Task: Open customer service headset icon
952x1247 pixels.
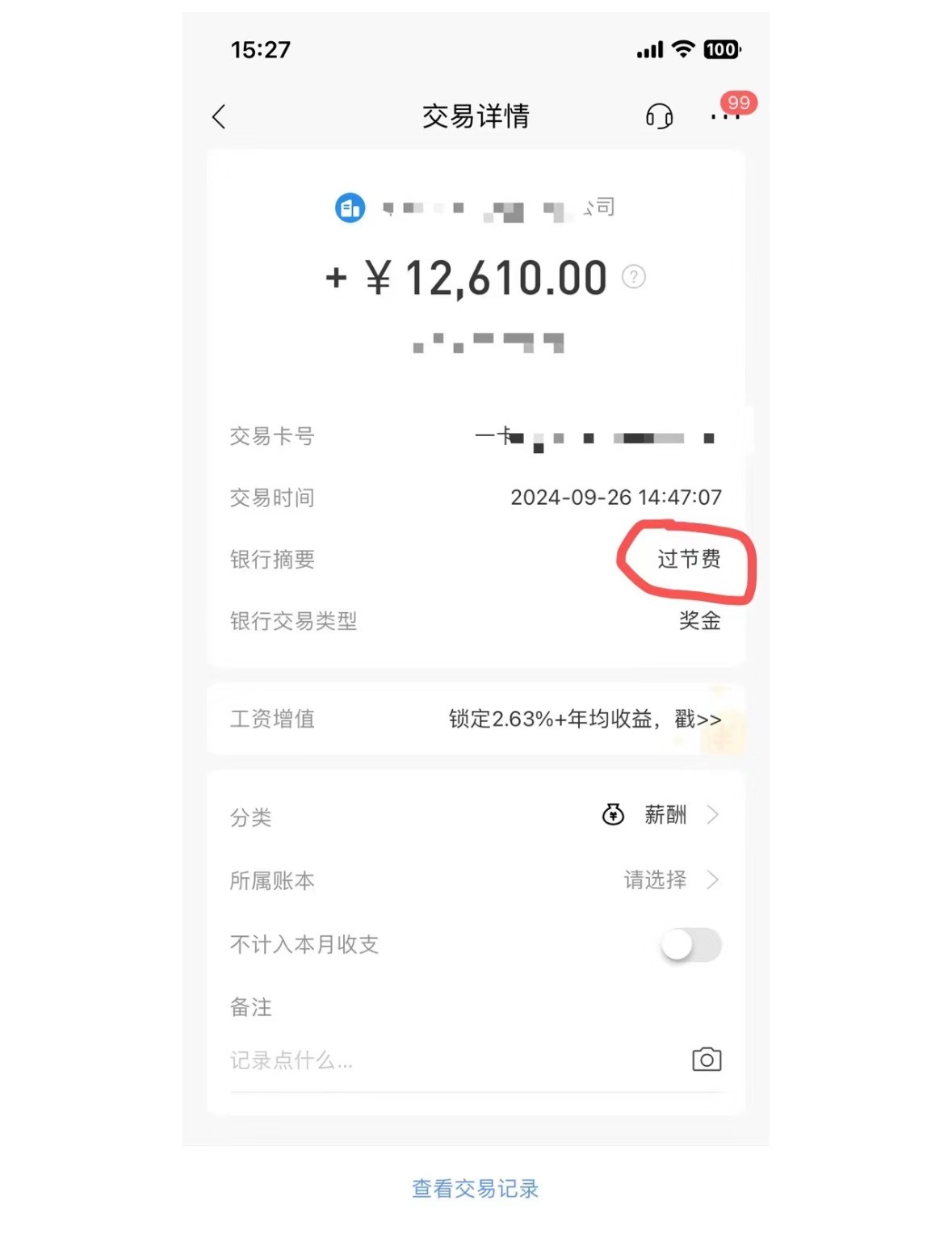Action: pos(659,117)
